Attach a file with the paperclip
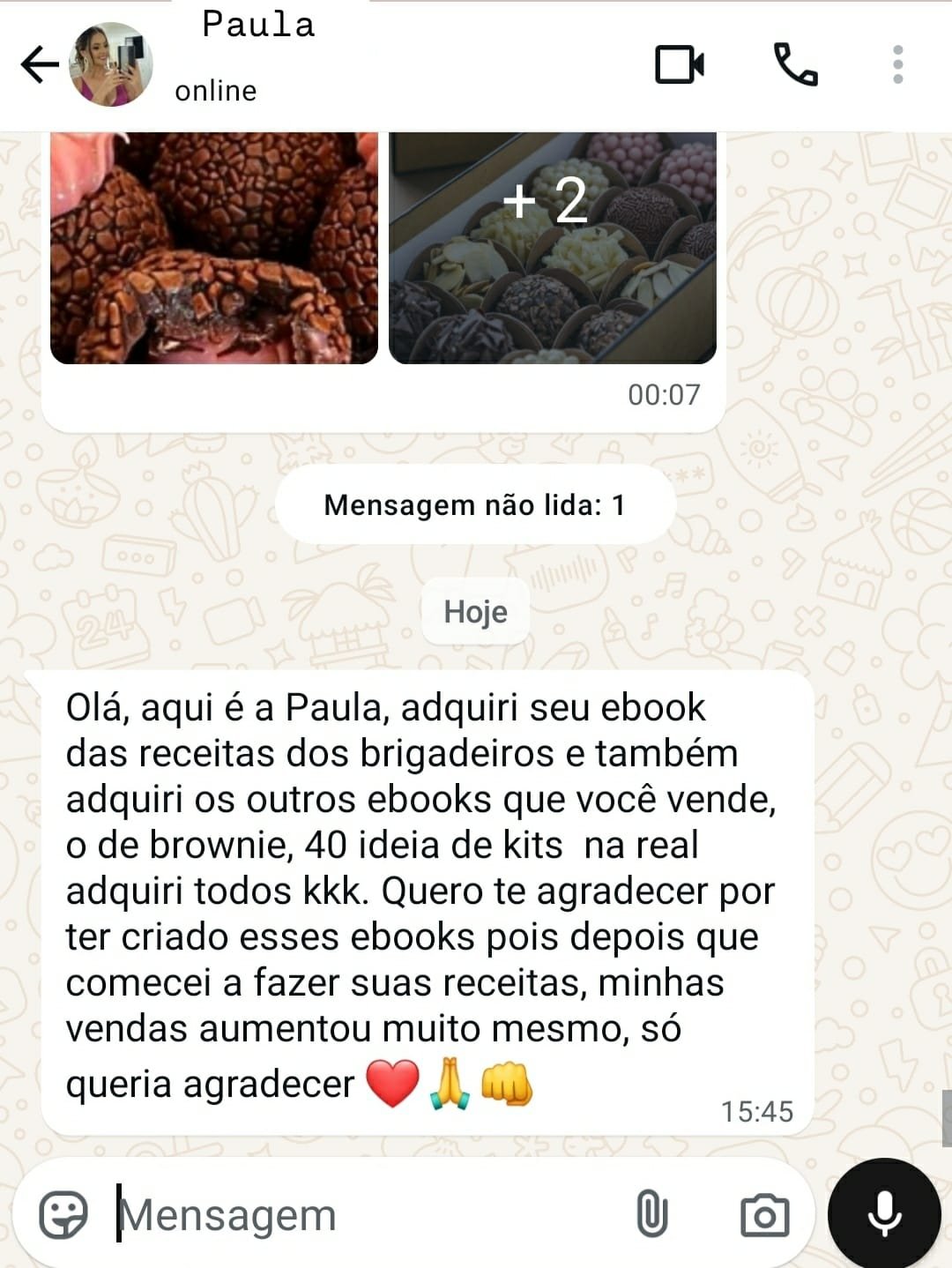 pyautogui.click(x=651, y=1215)
